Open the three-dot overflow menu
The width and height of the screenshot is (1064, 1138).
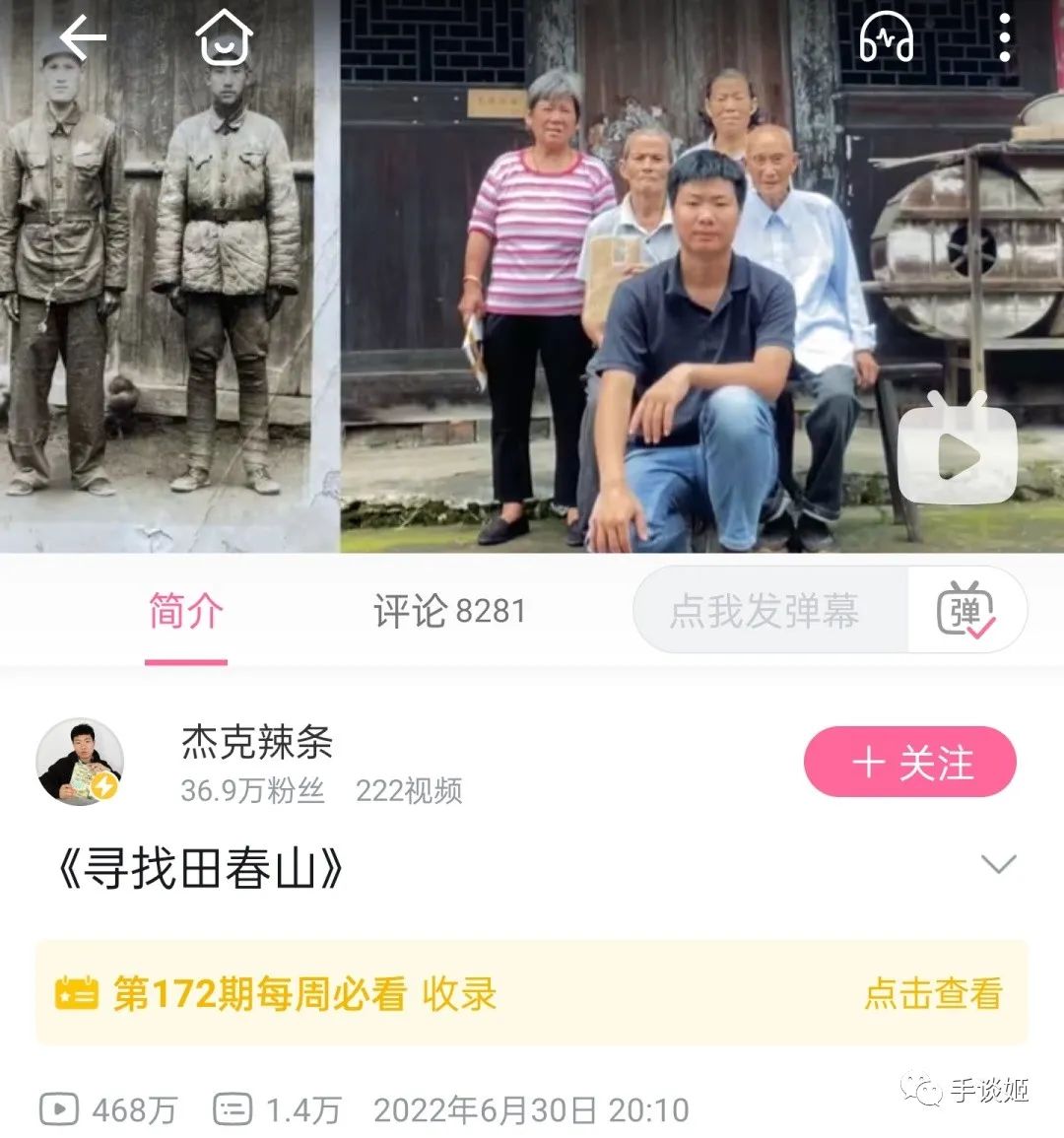point(1004,39)
